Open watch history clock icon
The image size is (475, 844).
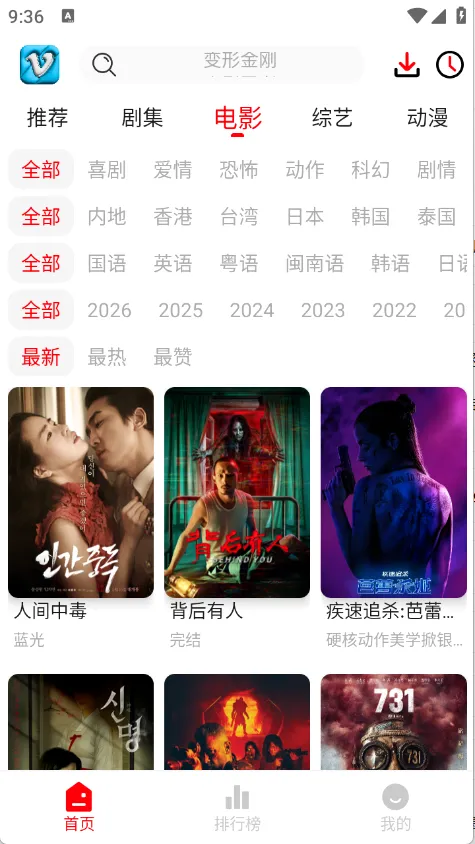450,65
